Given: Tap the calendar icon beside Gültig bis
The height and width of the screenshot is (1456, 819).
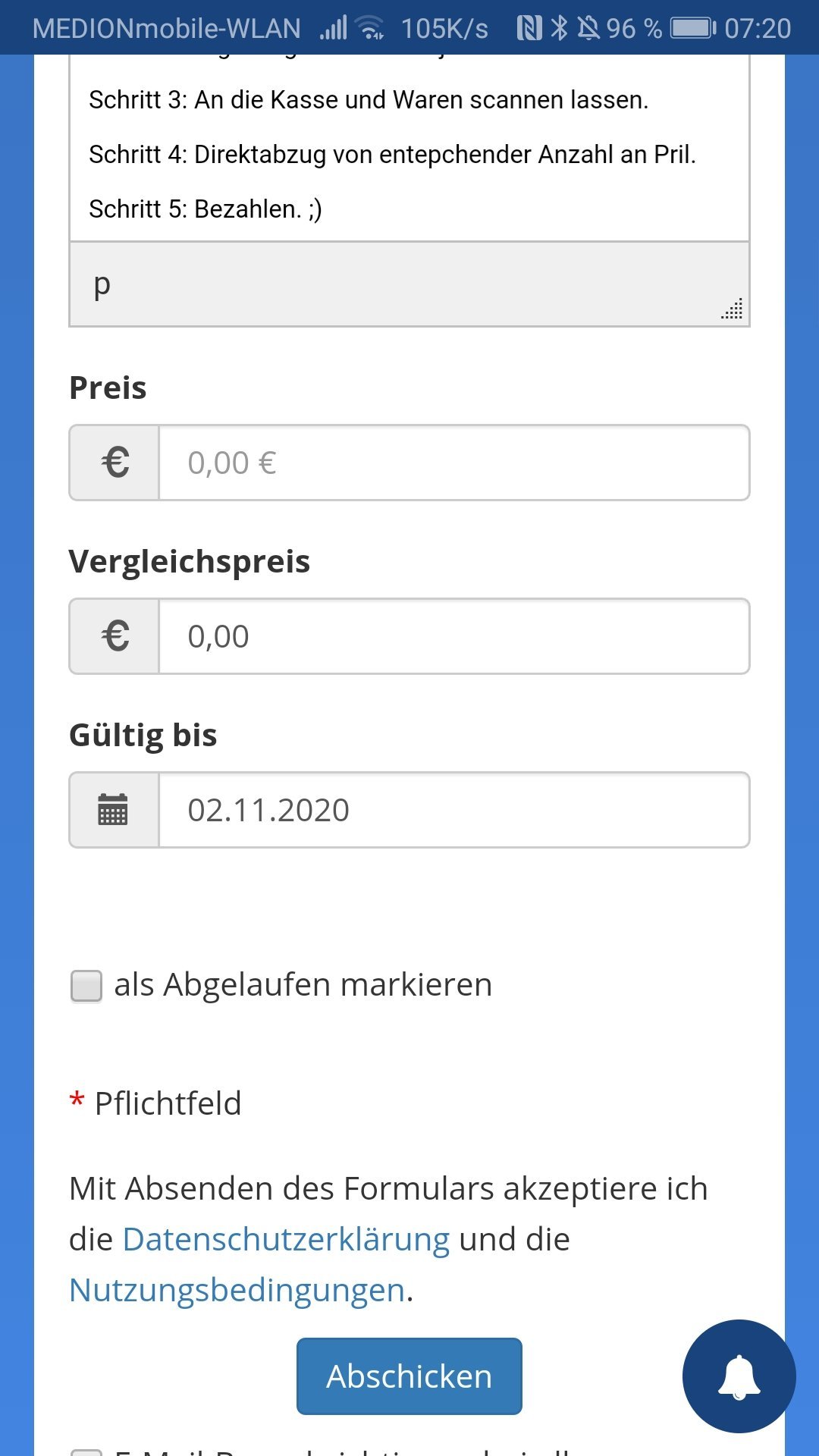Looking at the screenshot, I should (114, 810).
